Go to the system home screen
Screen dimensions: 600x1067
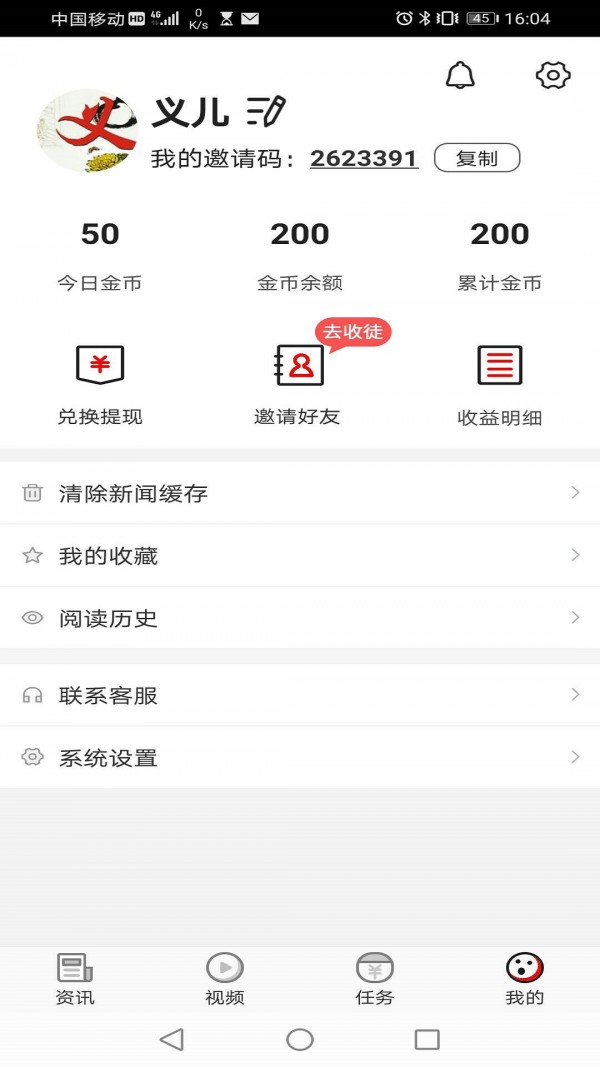300,1040
